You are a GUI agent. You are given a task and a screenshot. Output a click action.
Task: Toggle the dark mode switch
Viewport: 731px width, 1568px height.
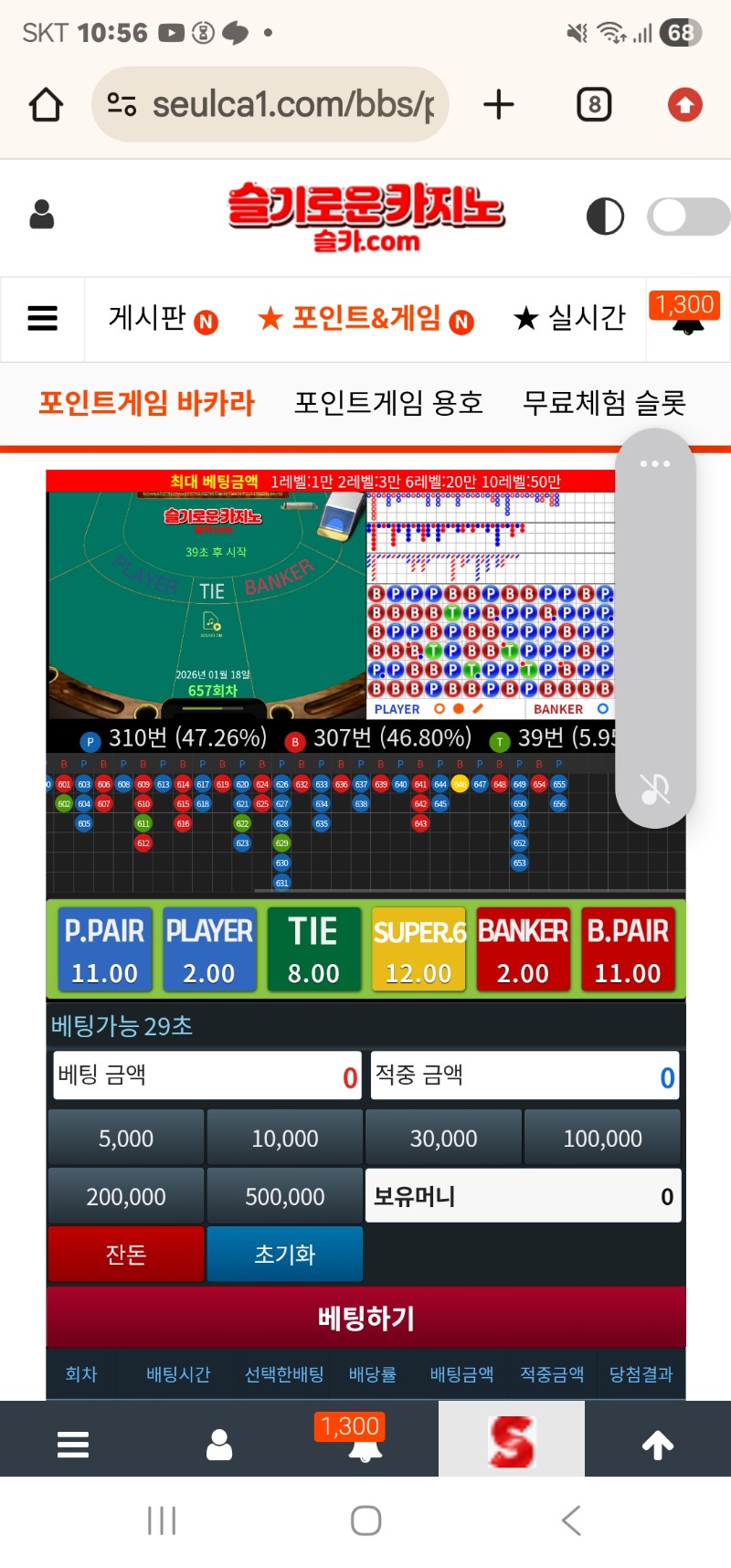[x=687, y=217]
